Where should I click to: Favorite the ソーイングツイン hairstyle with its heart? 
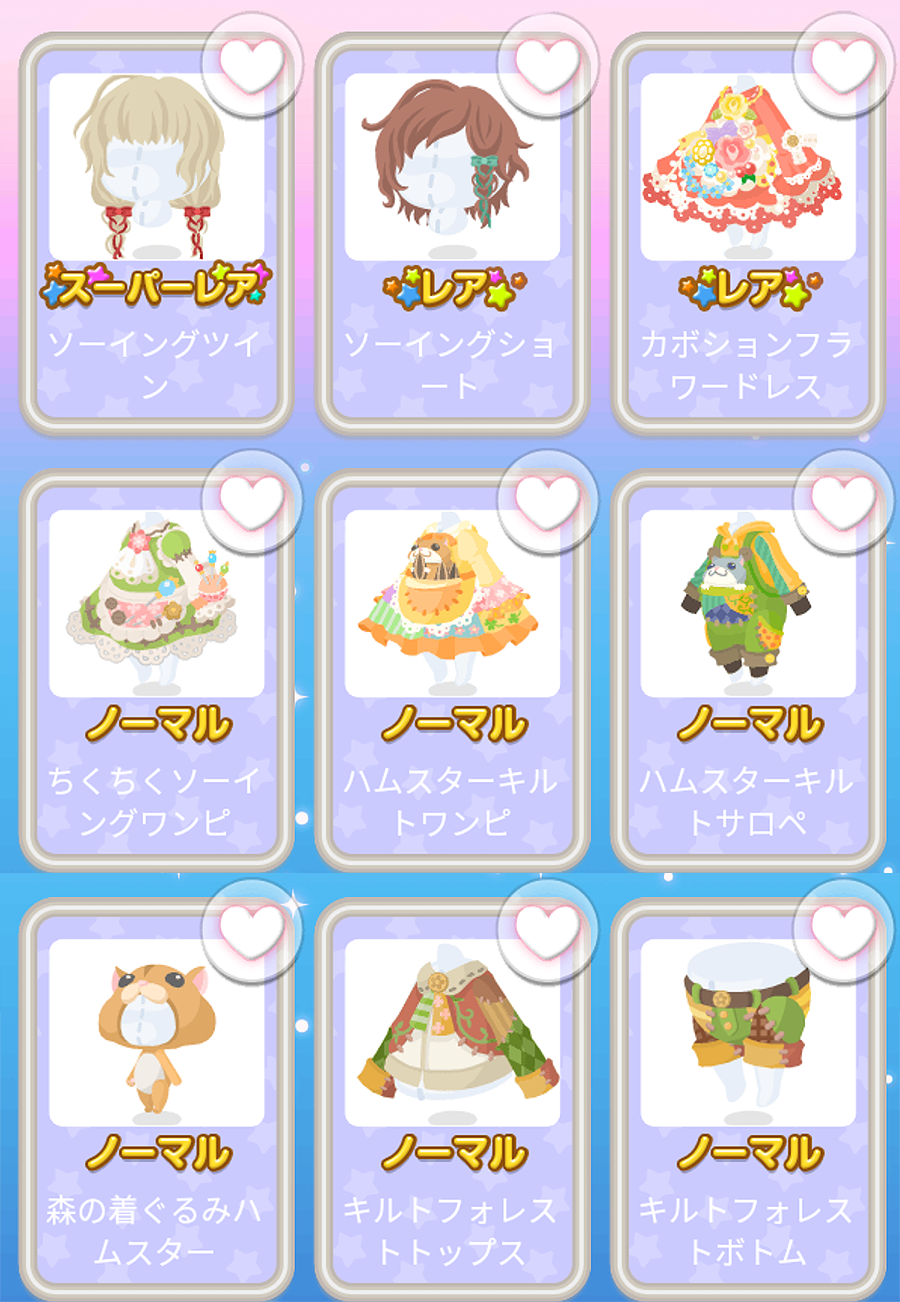pos(252,63)
